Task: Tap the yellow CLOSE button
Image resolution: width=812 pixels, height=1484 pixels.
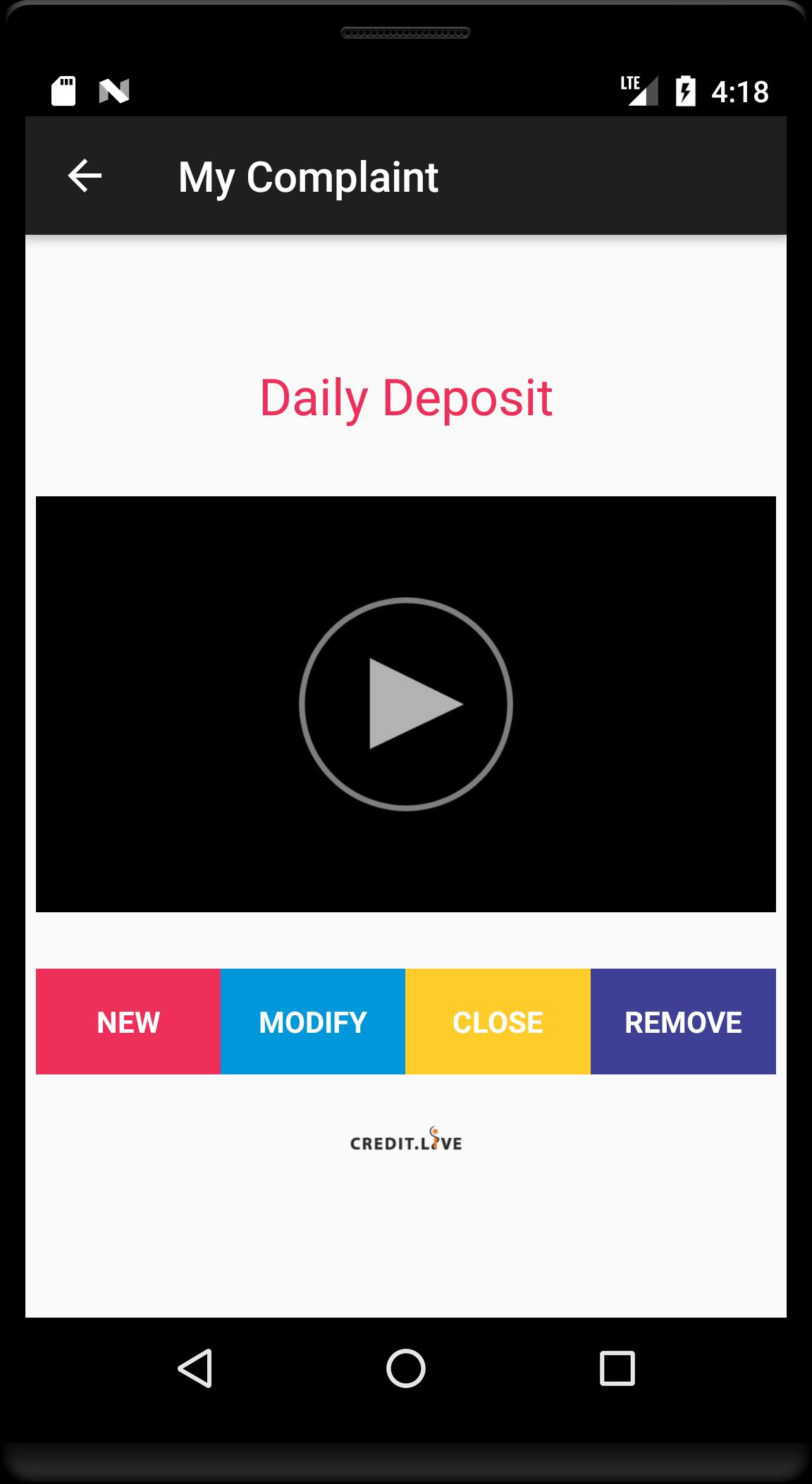Action: [x=498, y=1021]
